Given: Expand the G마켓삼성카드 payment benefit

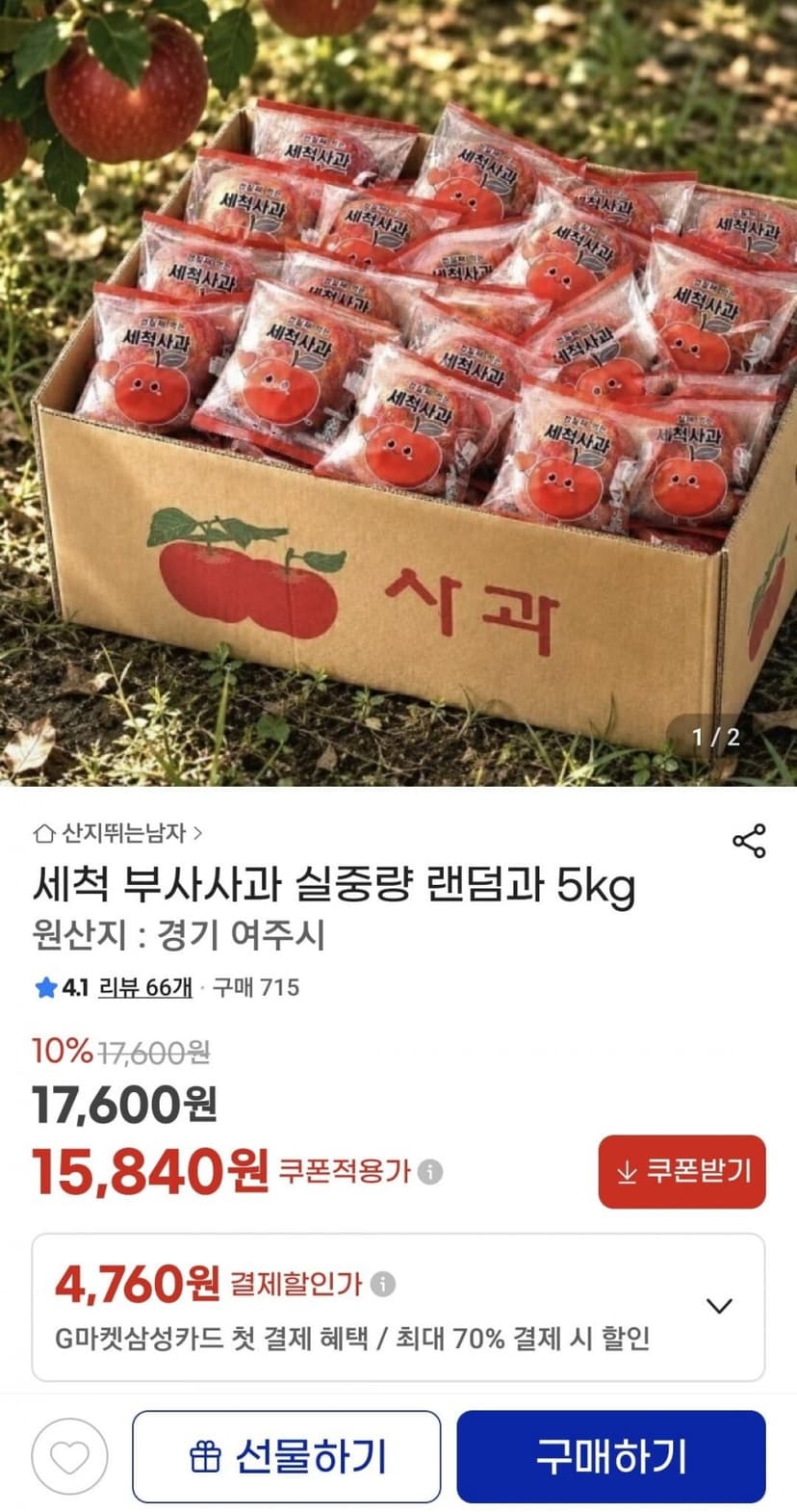Looking at the screenshot, I should point(719,1306).
